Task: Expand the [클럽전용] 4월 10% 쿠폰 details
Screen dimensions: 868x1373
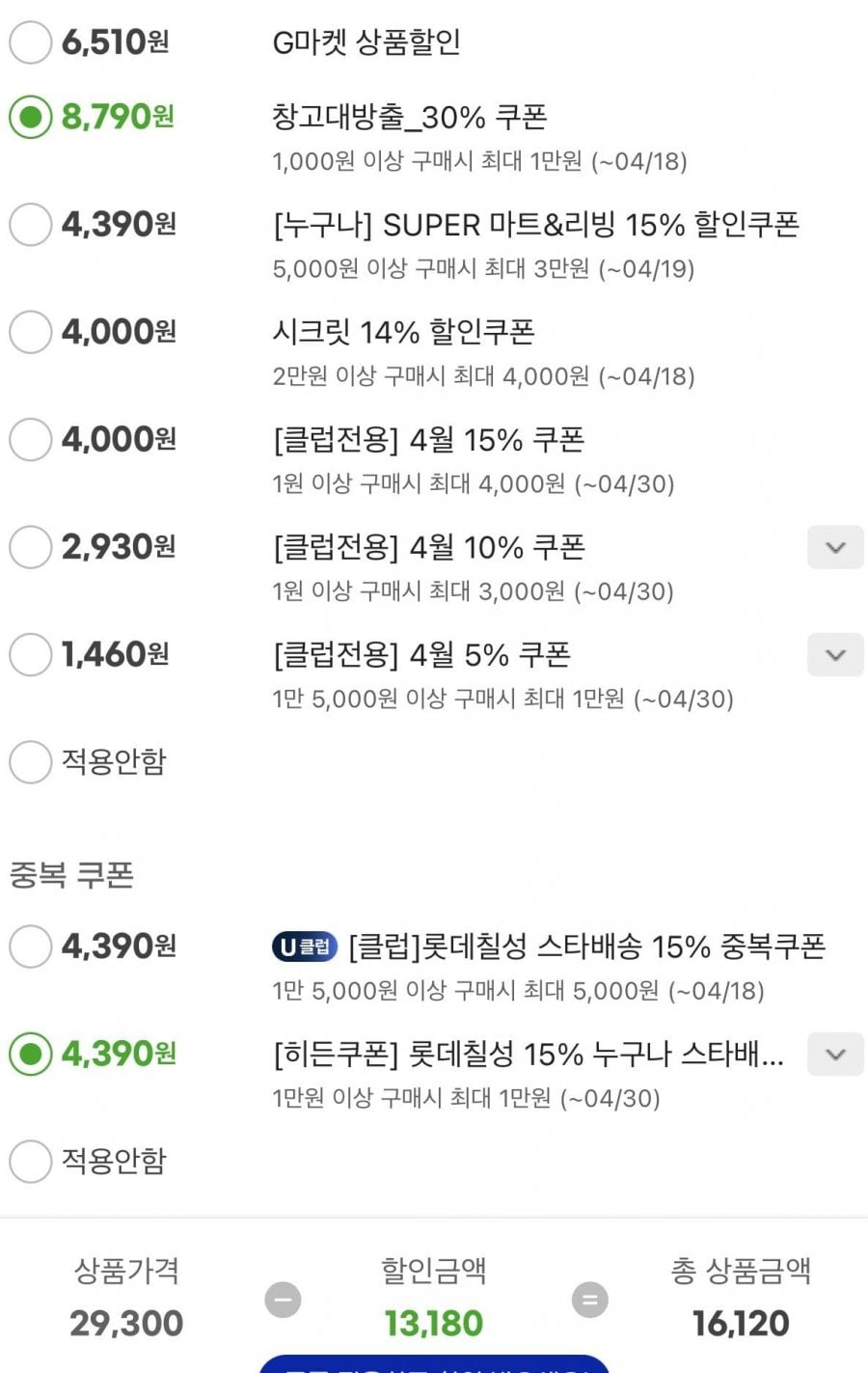Action: point(834,548)
